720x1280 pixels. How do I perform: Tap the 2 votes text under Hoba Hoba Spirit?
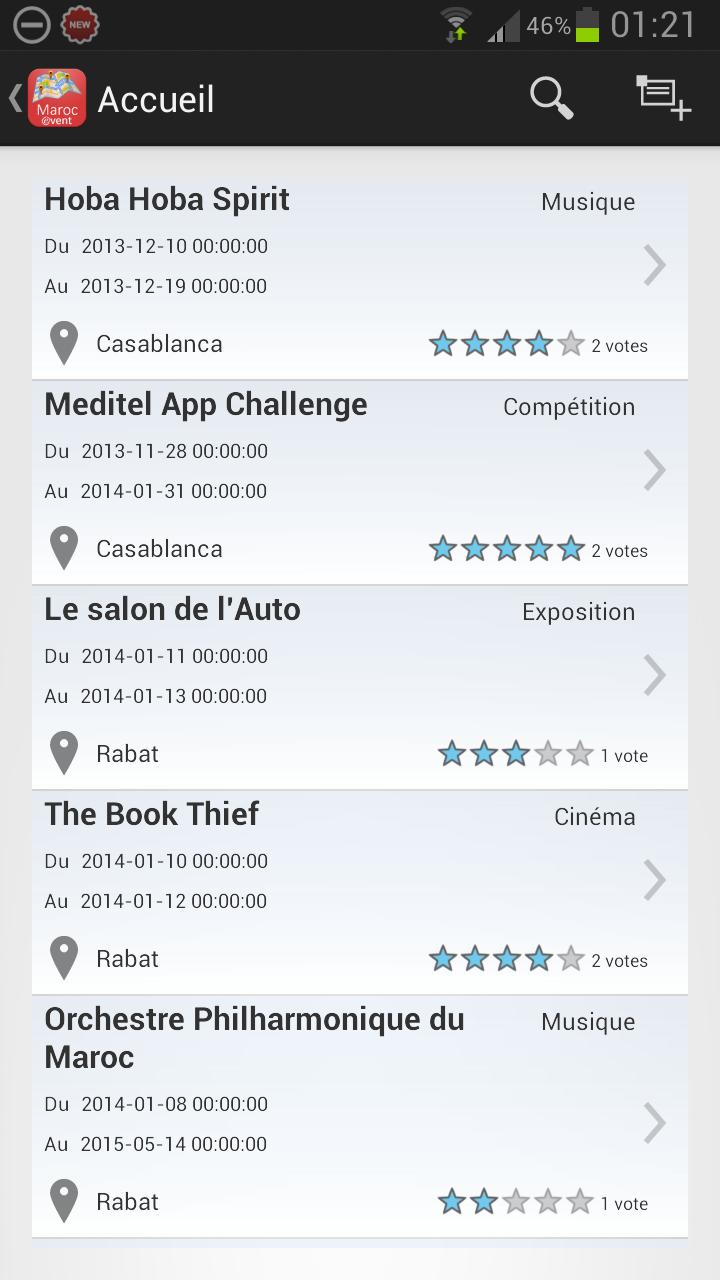click(619, 345)
